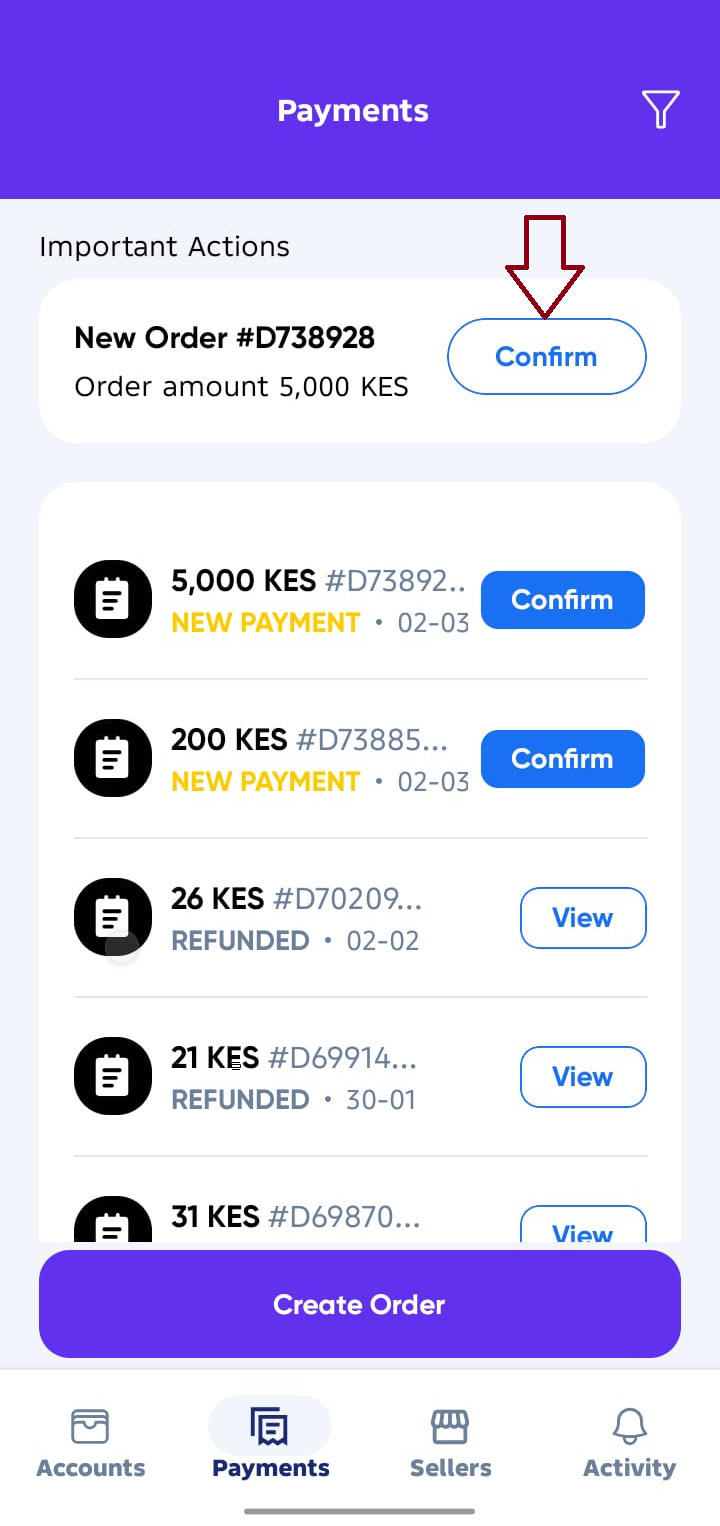Tap the receipt icon beside 200 KES payment
The image size is (720, 1526).
click(x=112, y=758)
